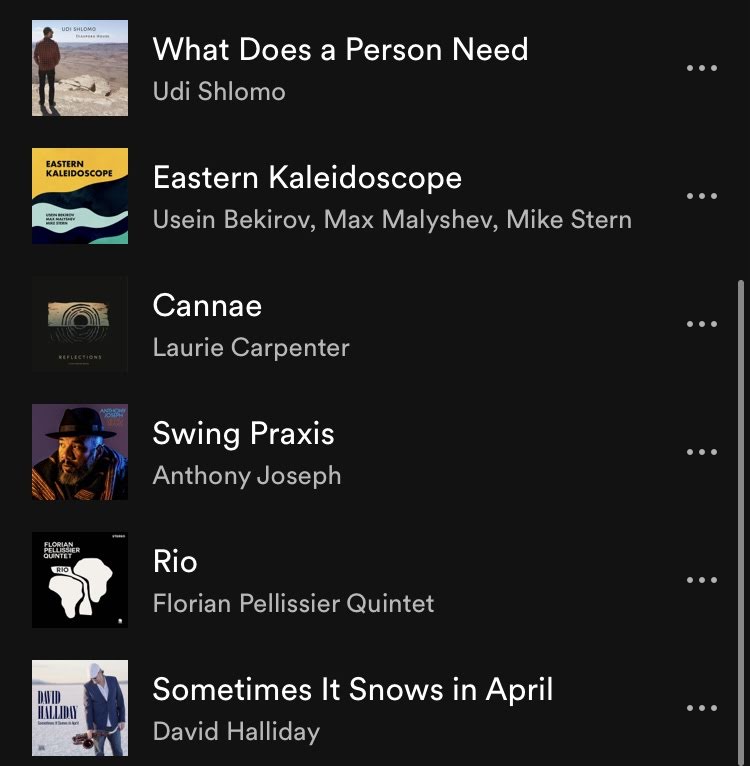750x766 pixels.
Task: More options for Sometimes It Snows in April
Action: [702, 708]
